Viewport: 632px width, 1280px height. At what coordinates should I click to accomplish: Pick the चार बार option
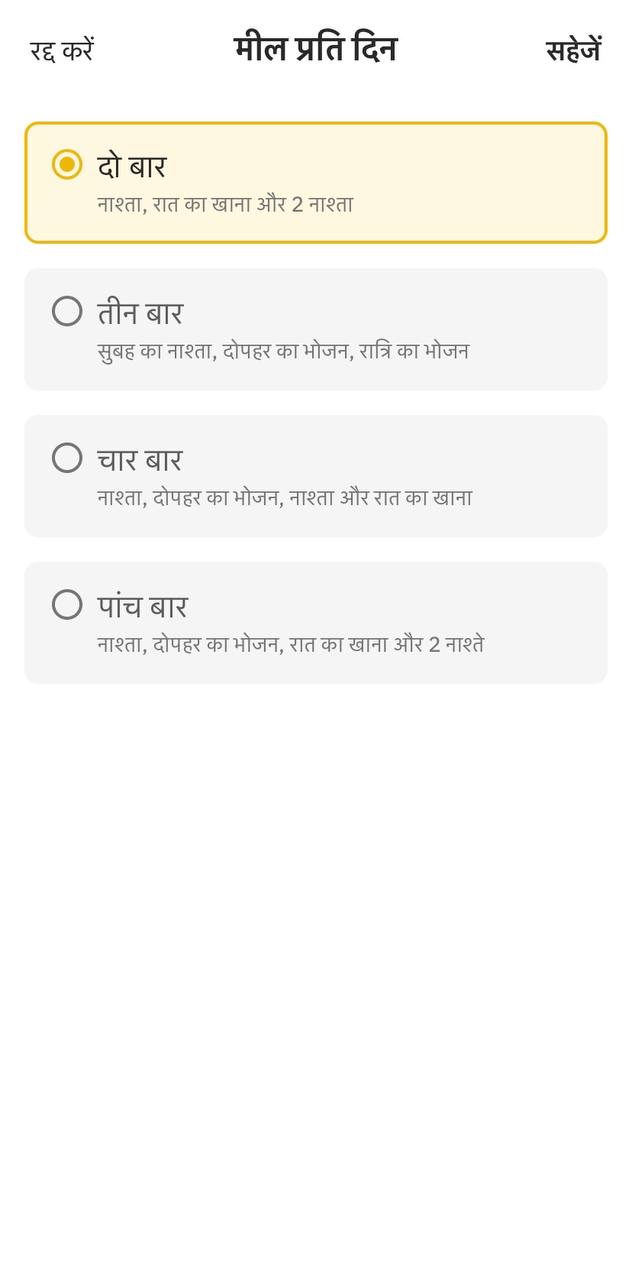pos(315,476)
